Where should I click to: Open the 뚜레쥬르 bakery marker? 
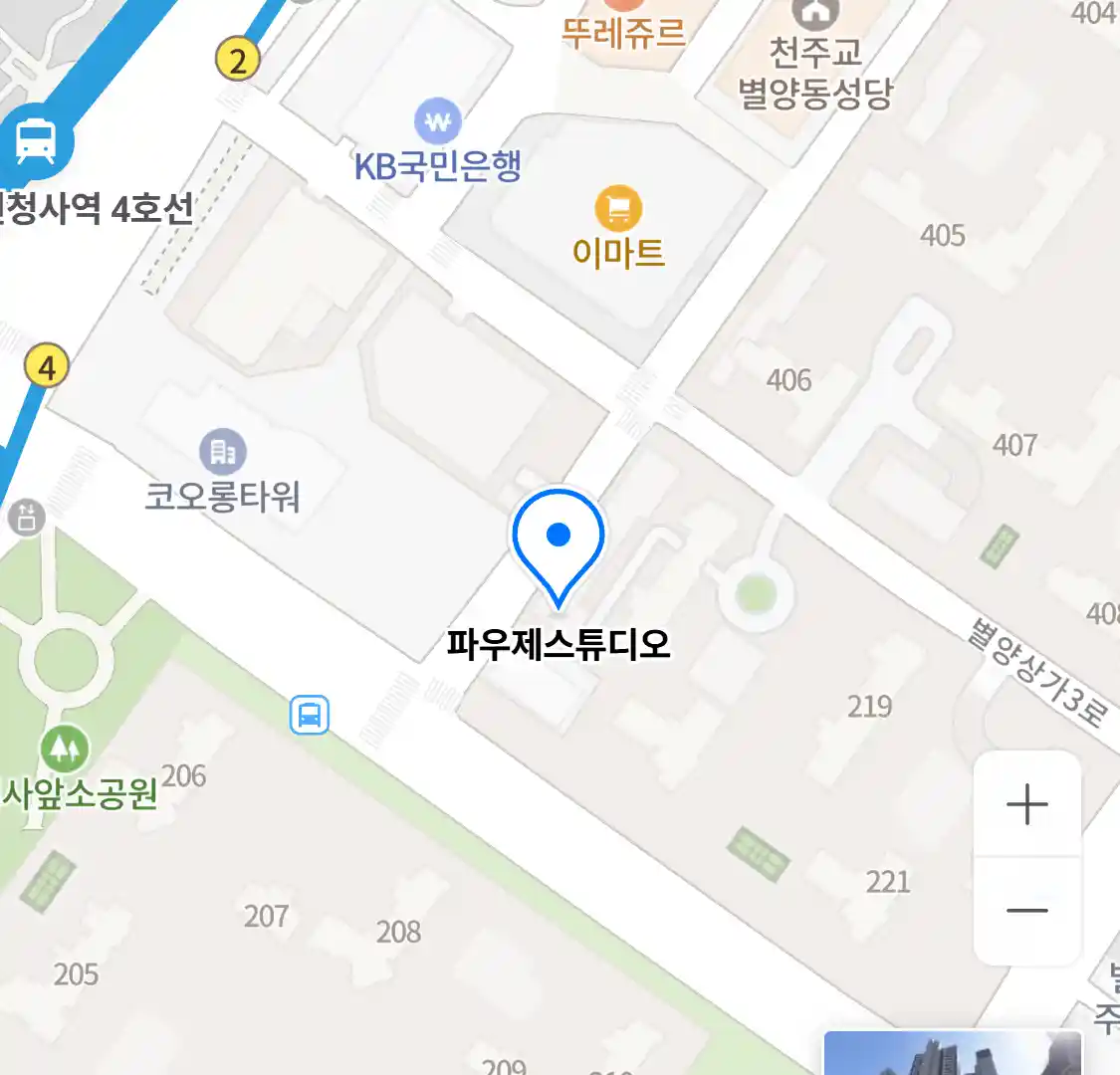point(624,8)
